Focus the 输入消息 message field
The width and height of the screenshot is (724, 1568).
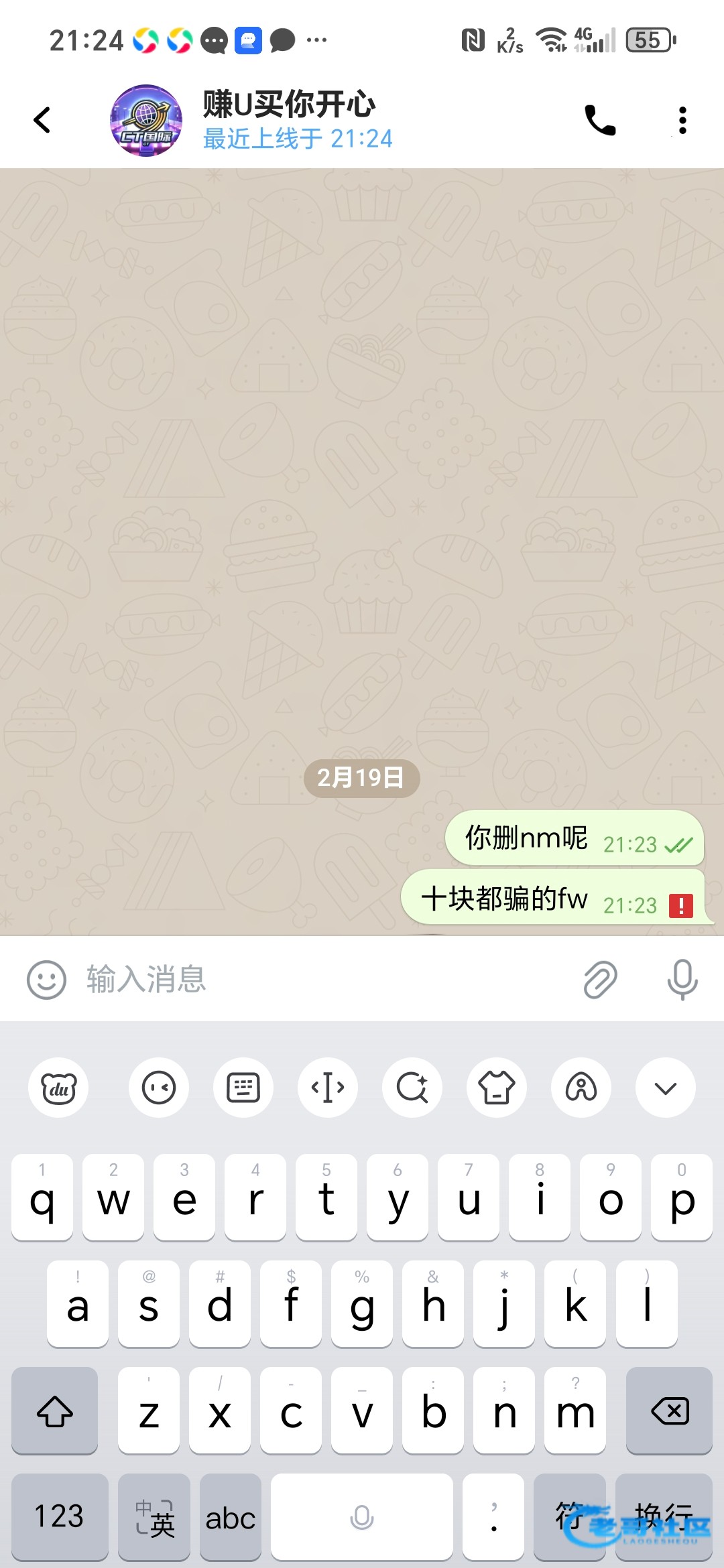click(x=322, y=980)
